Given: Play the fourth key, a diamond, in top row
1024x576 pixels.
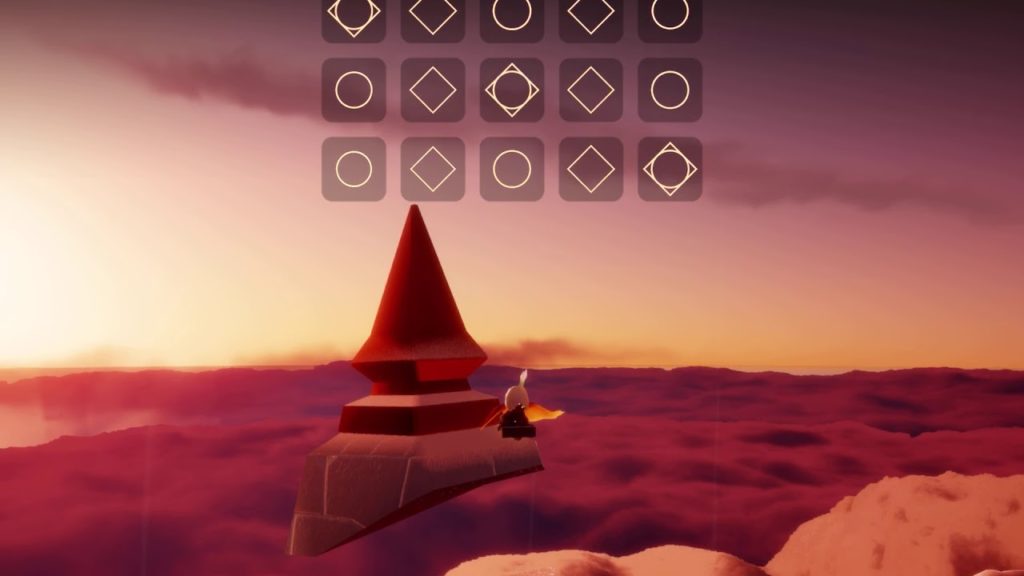Looking at the screenshot, I should (591, 16).
